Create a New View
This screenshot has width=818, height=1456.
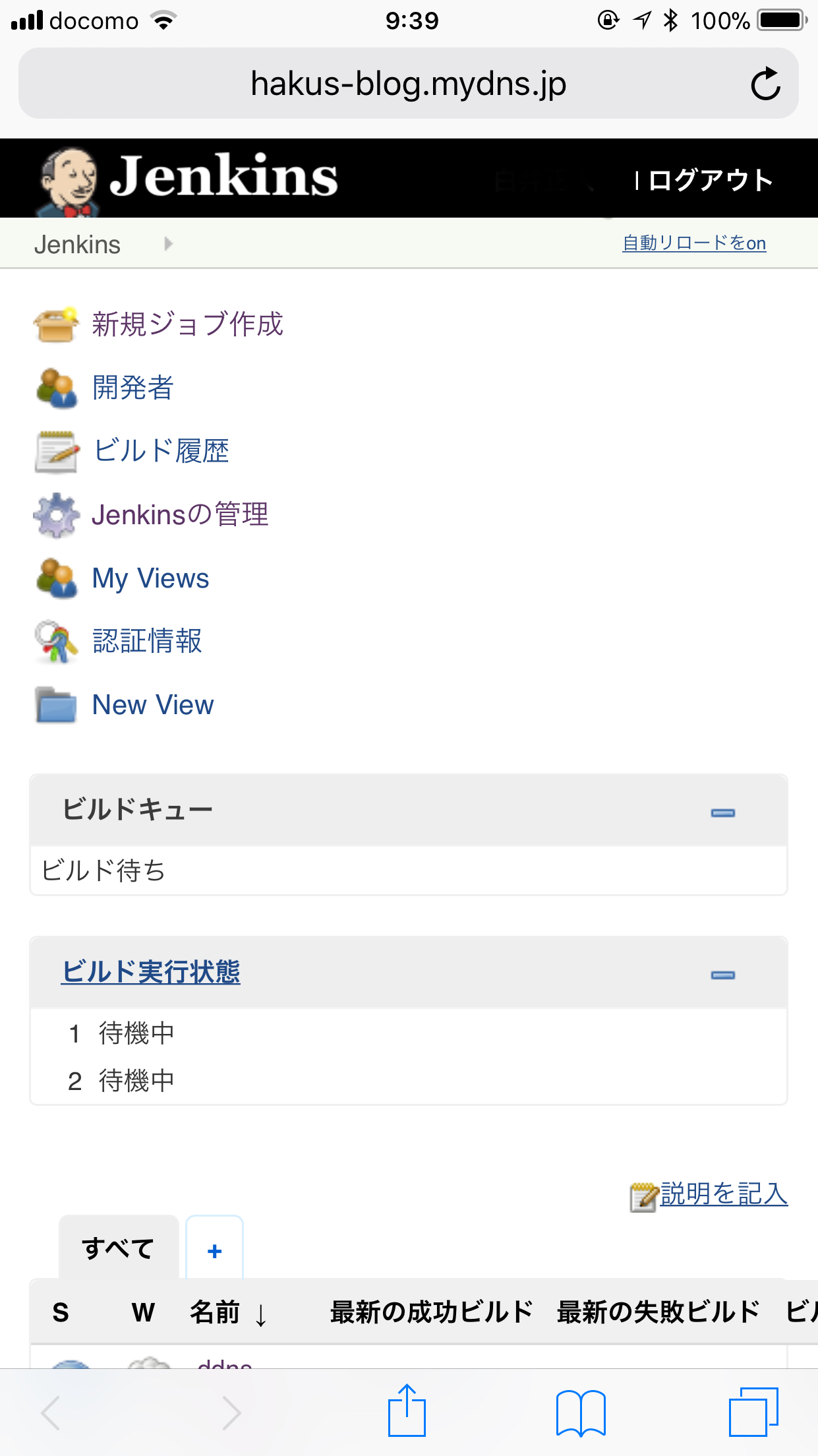click(153, 705)
